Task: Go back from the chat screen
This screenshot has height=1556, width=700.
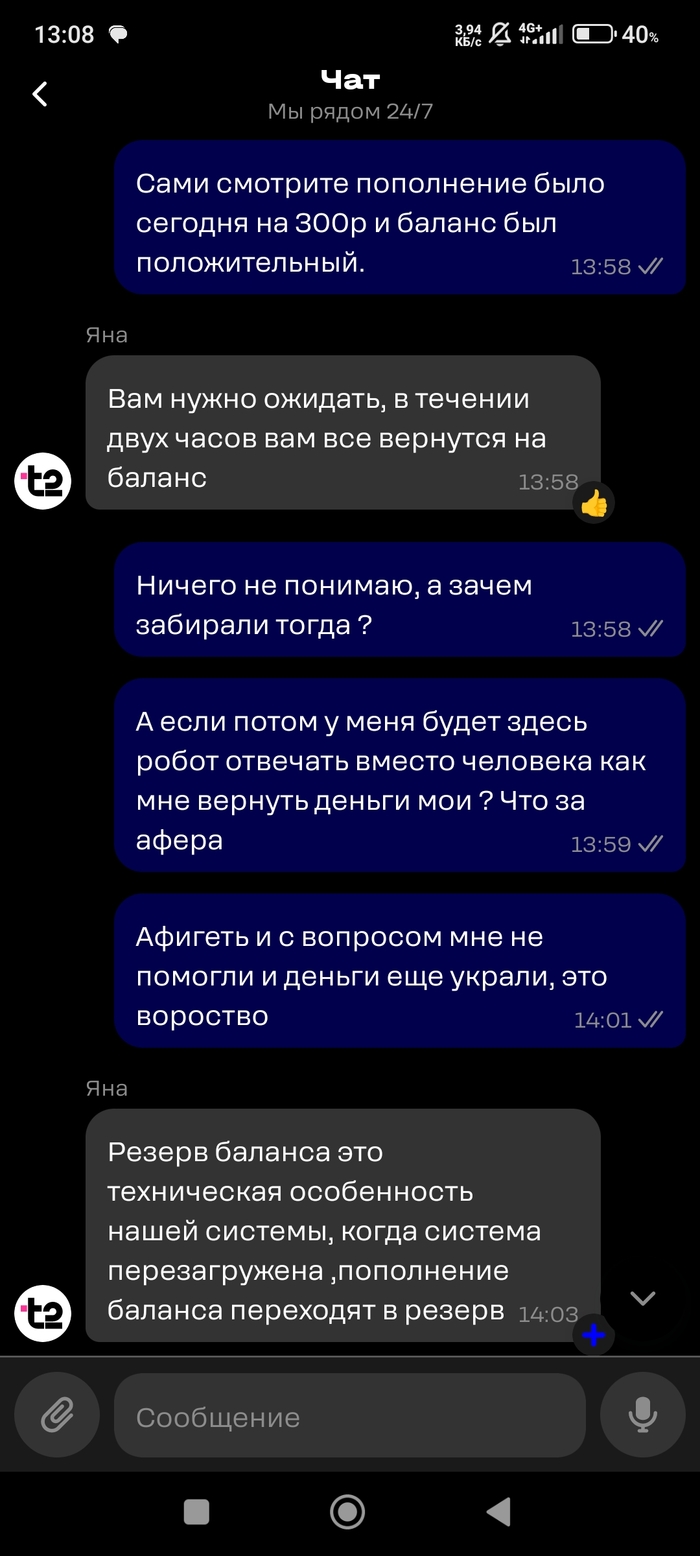Action: (40, 94)
